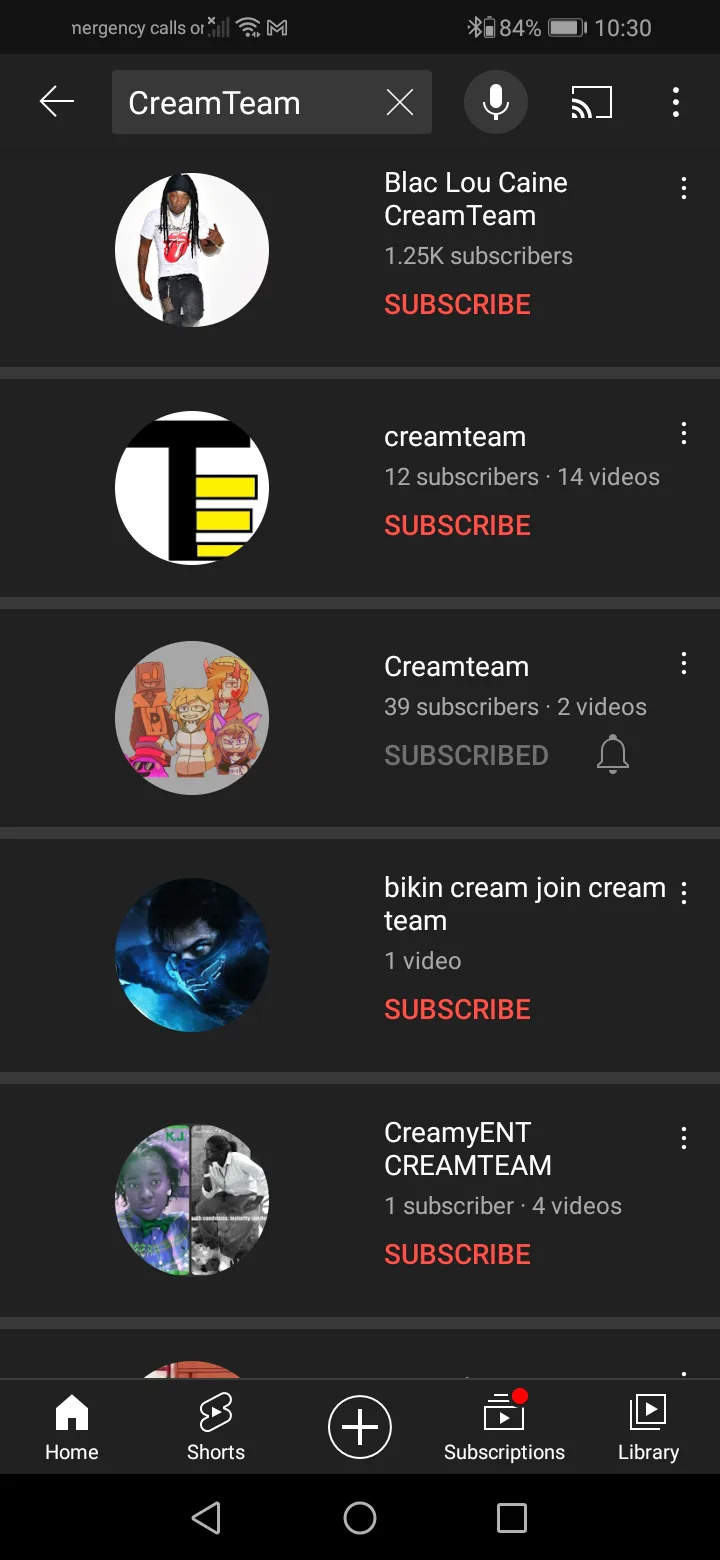Viewport: 720px width, 1560px height.
Task: Start voice search with the microphone
Action: [496, 102]
